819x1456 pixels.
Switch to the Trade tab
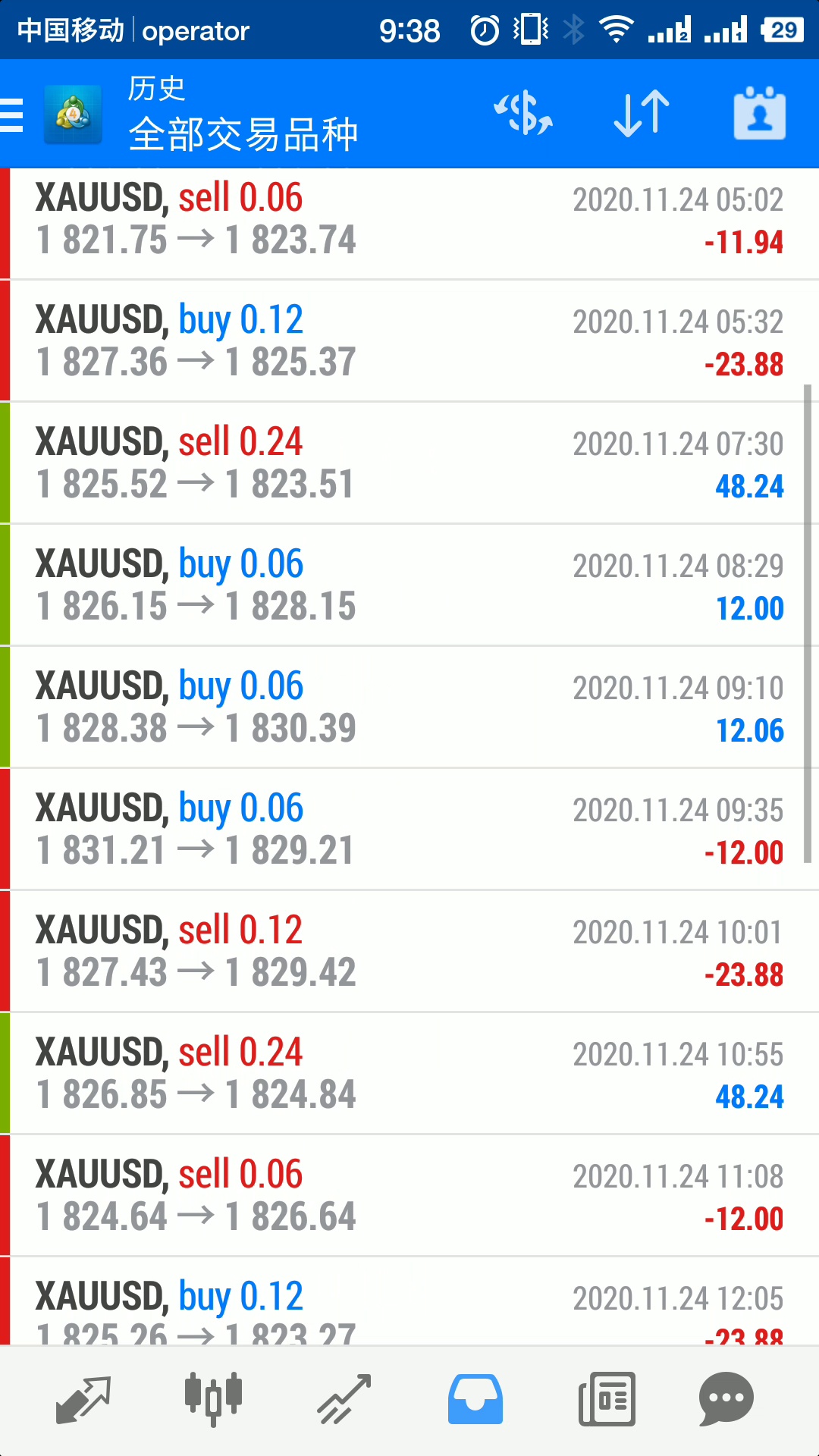(344, 1399)
